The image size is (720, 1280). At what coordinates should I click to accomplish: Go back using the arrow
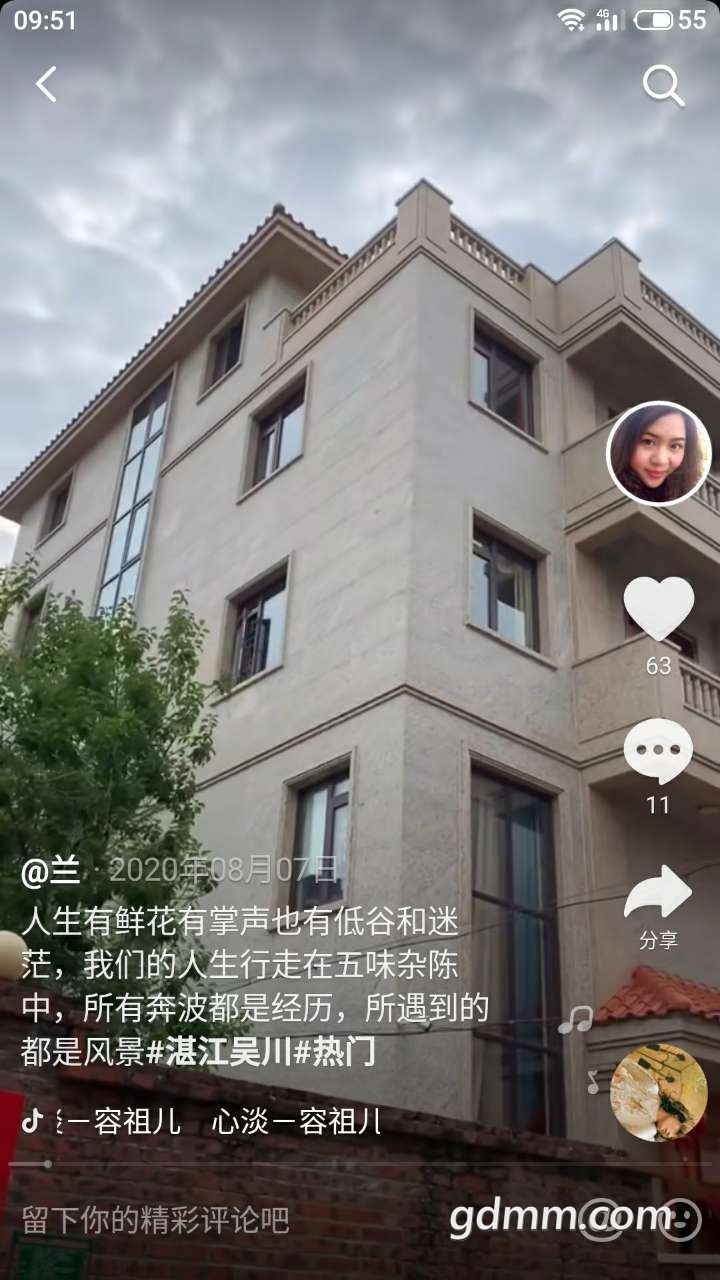pos(46,85)
